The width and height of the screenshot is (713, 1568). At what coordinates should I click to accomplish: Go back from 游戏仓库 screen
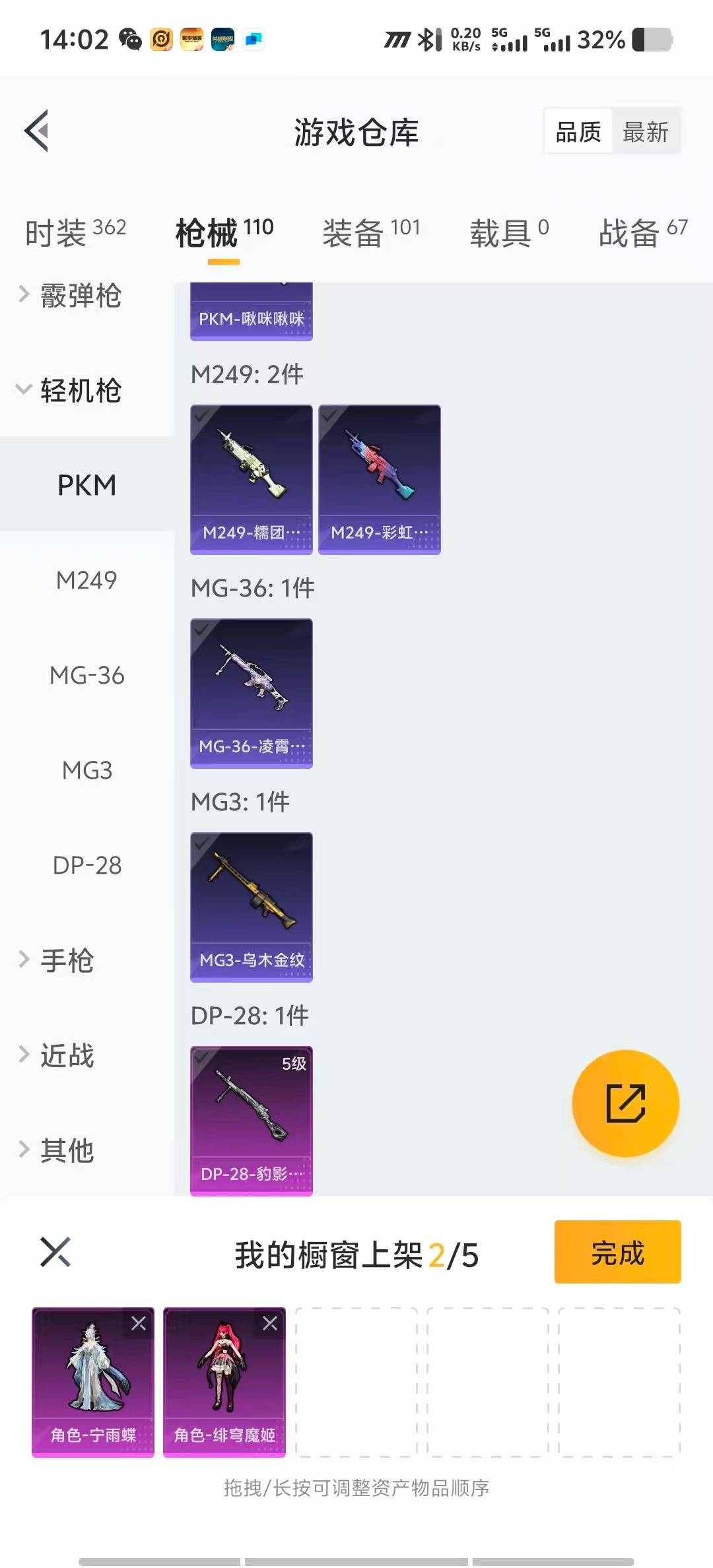(x=37, y=131)
